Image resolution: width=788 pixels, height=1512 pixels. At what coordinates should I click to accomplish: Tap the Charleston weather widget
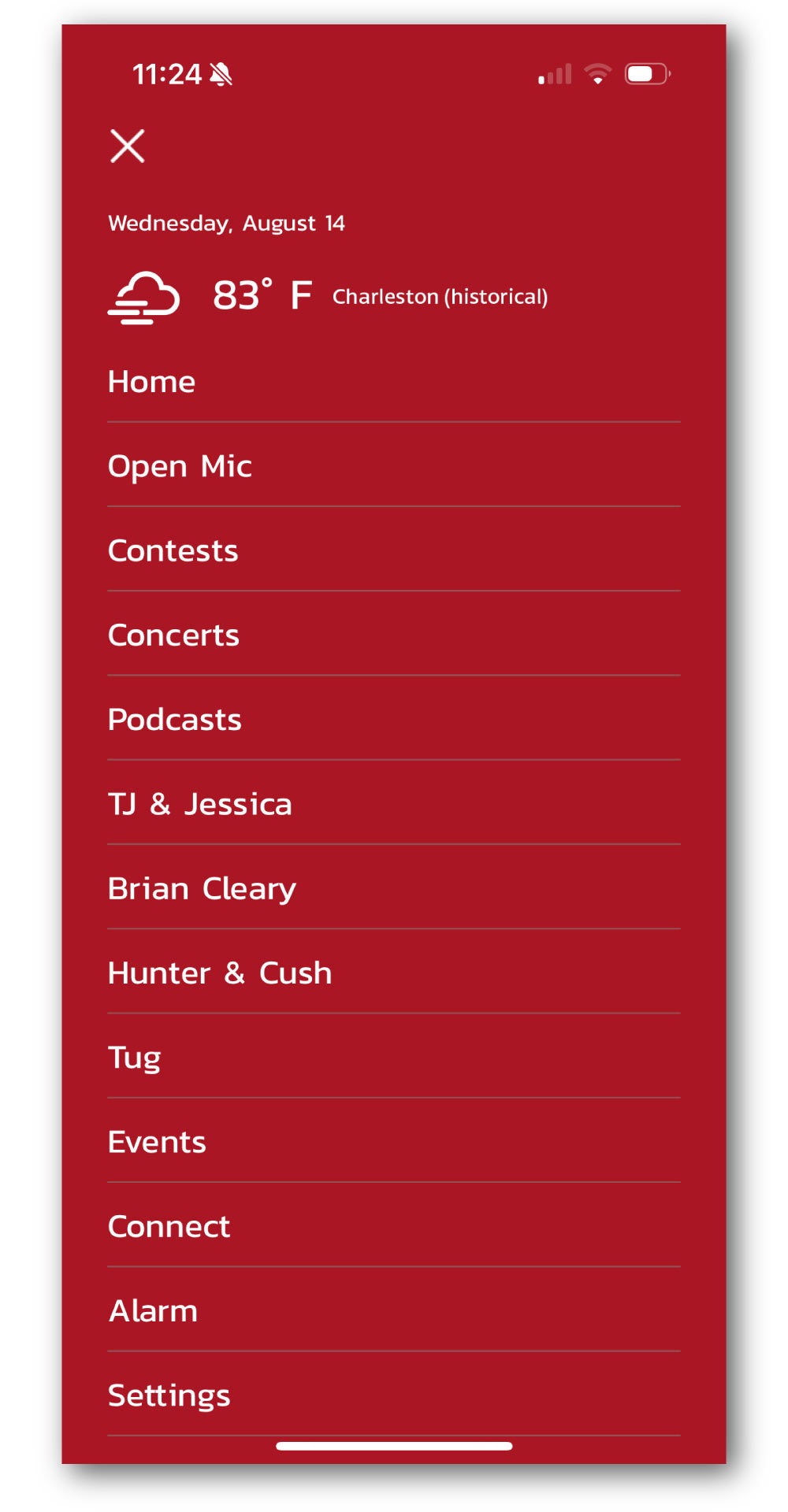click(328, 297)
